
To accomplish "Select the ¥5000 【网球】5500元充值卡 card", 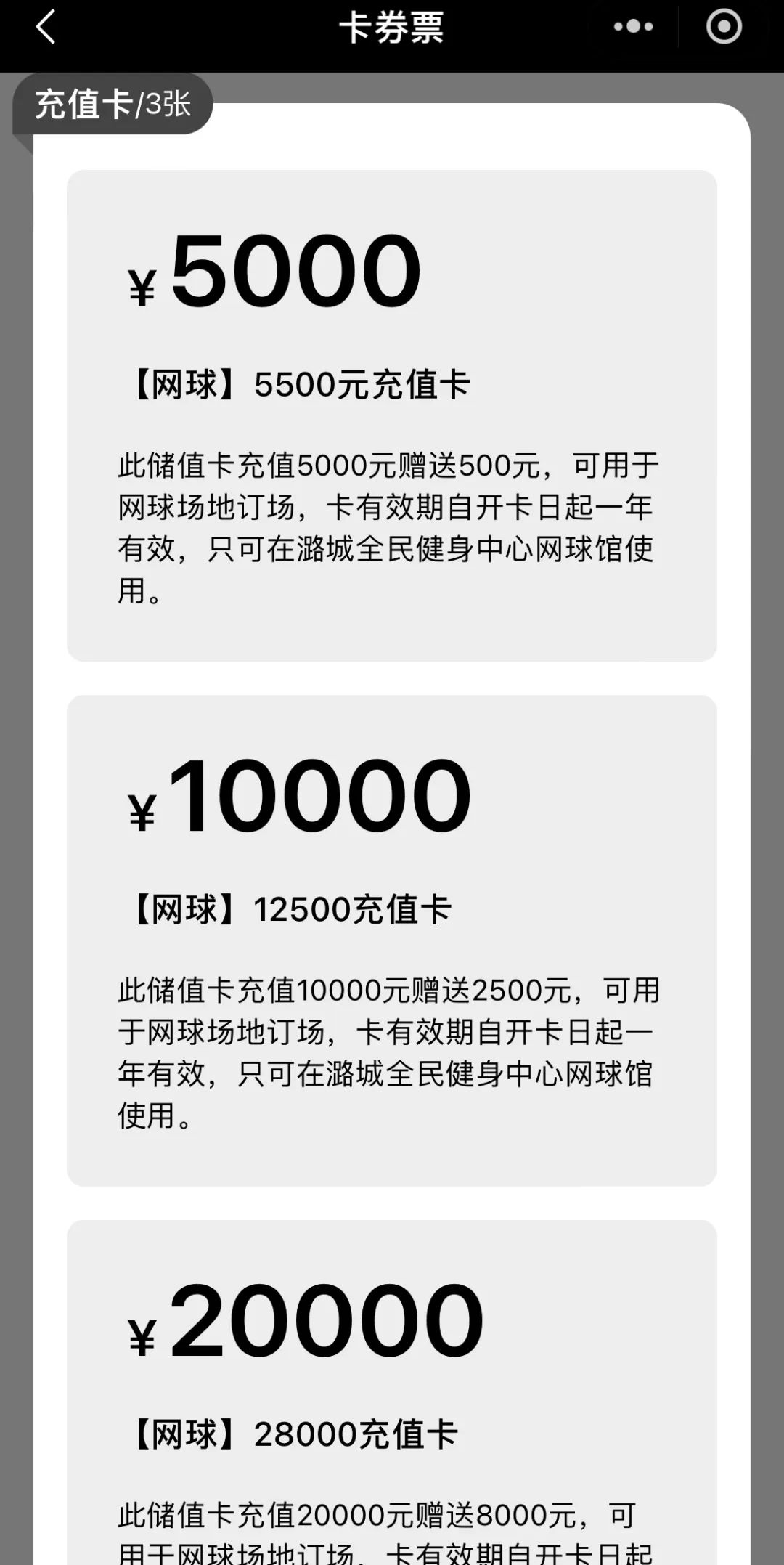I will 391,415.
